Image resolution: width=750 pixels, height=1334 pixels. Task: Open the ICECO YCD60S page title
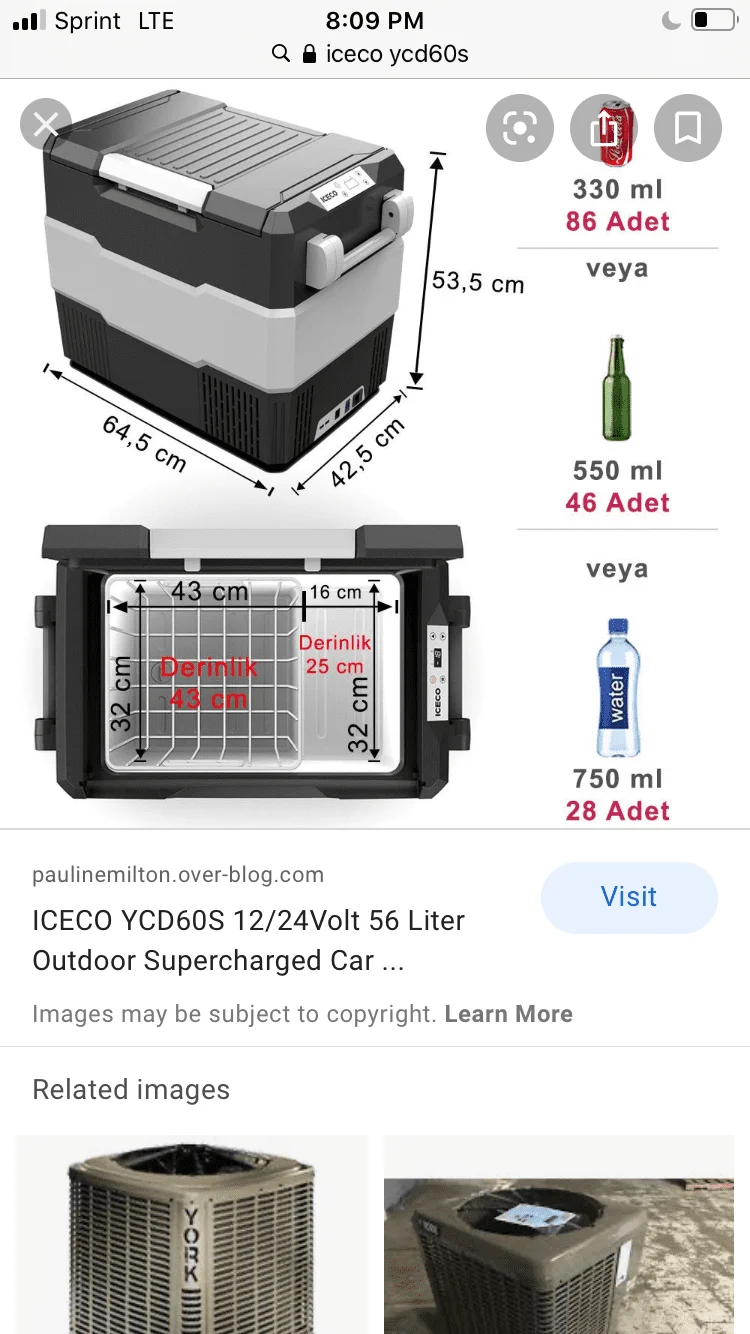(248, 940)
